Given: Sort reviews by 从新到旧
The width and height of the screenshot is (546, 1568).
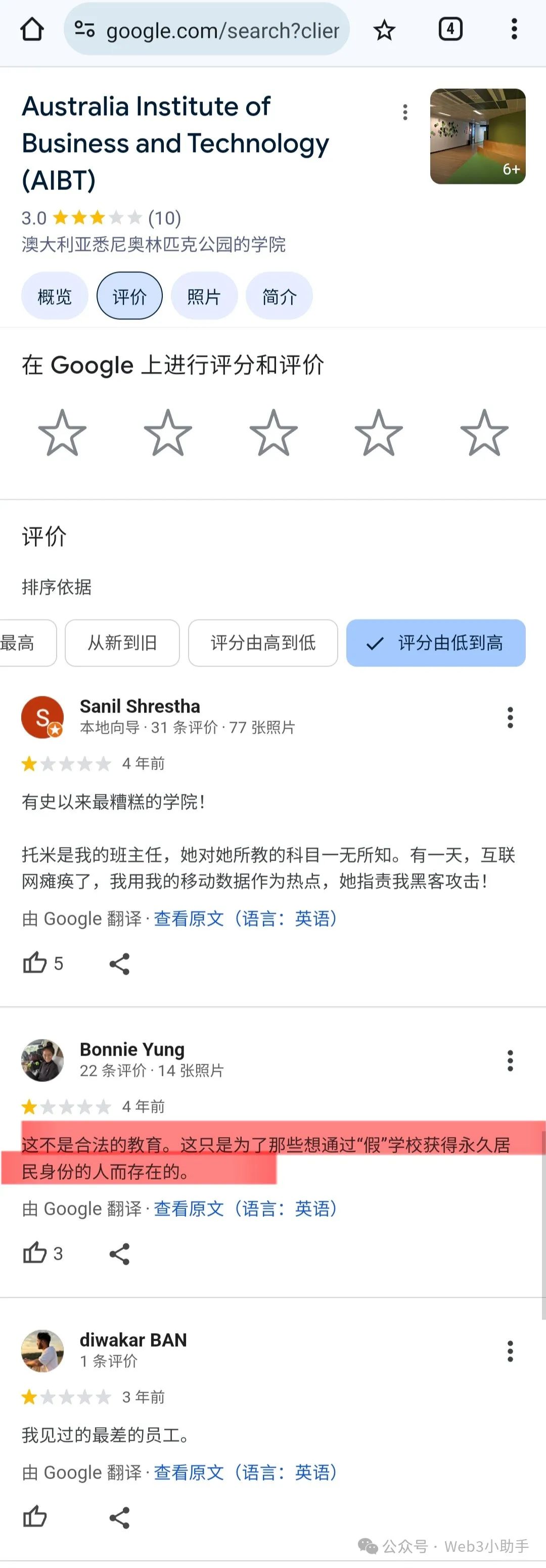Looking at the screenshot, I should (122, 643).
